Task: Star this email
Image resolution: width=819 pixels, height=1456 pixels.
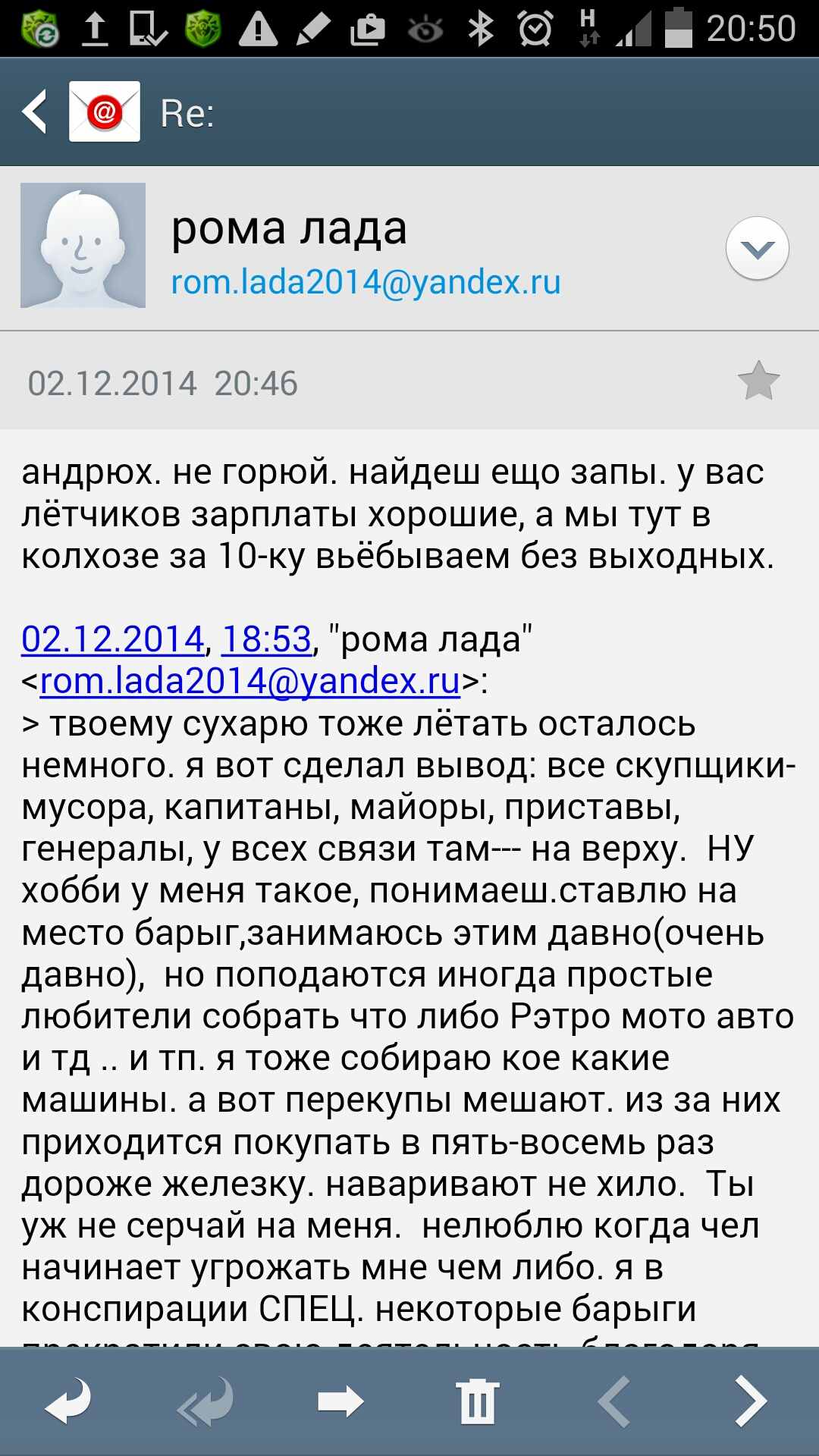Action: pos(758,381)
